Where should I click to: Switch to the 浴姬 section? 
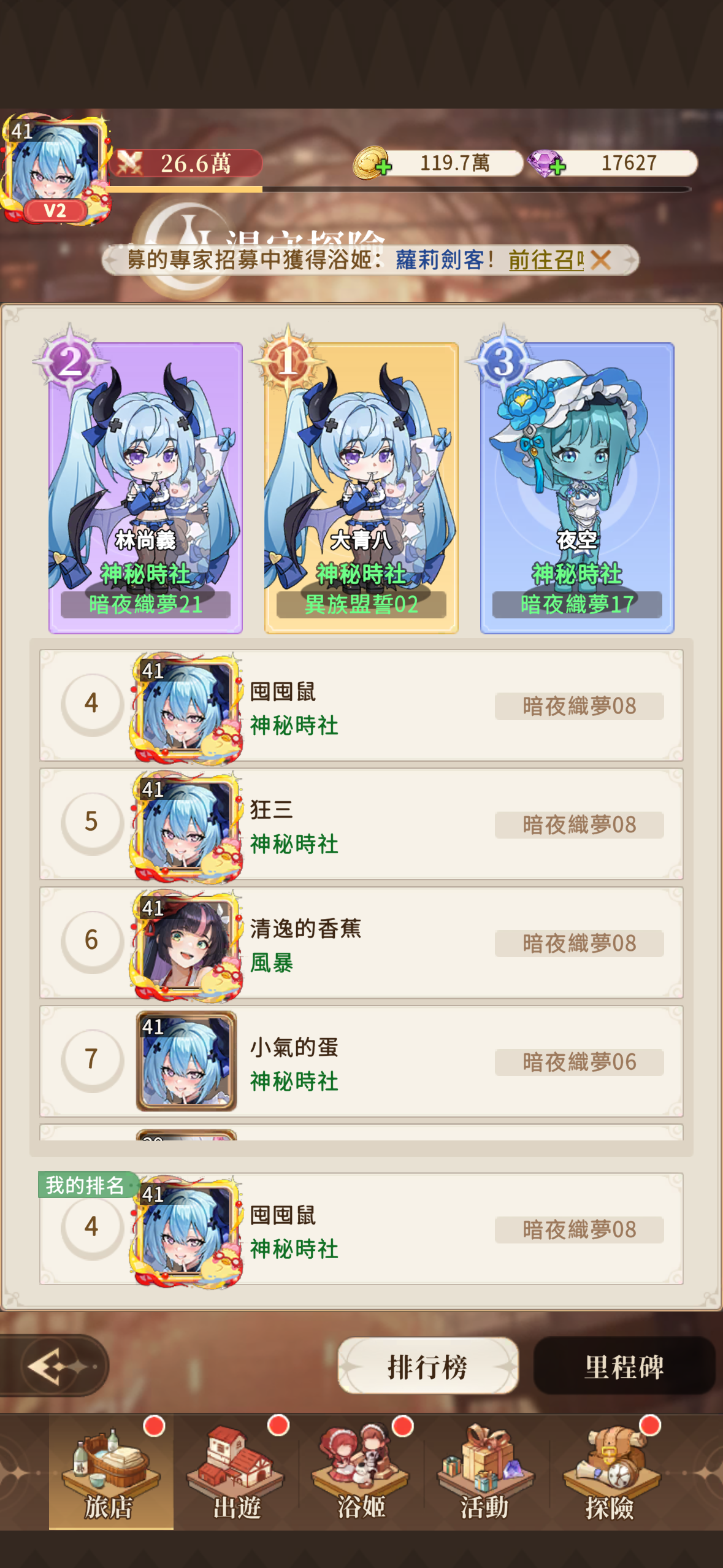361,1471
